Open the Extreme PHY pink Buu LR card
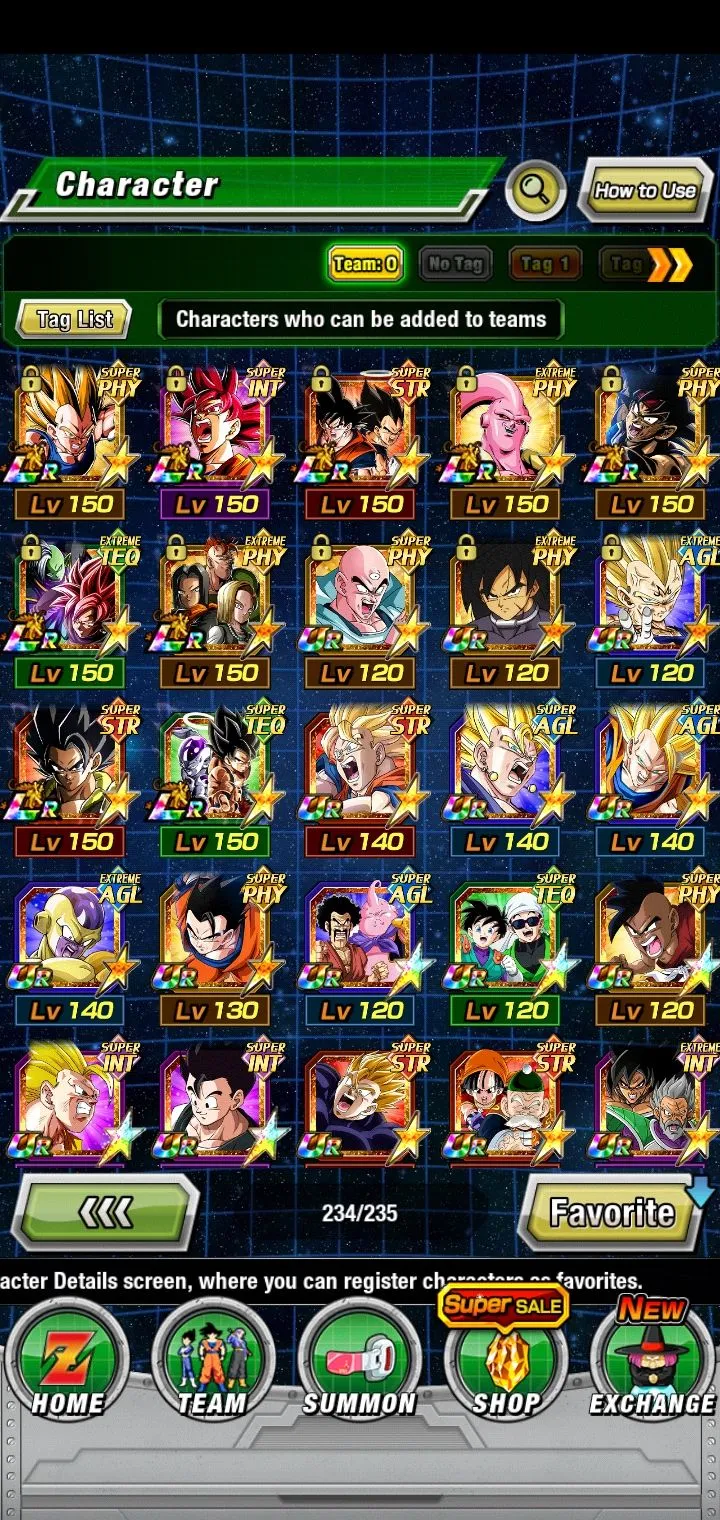 506,430
